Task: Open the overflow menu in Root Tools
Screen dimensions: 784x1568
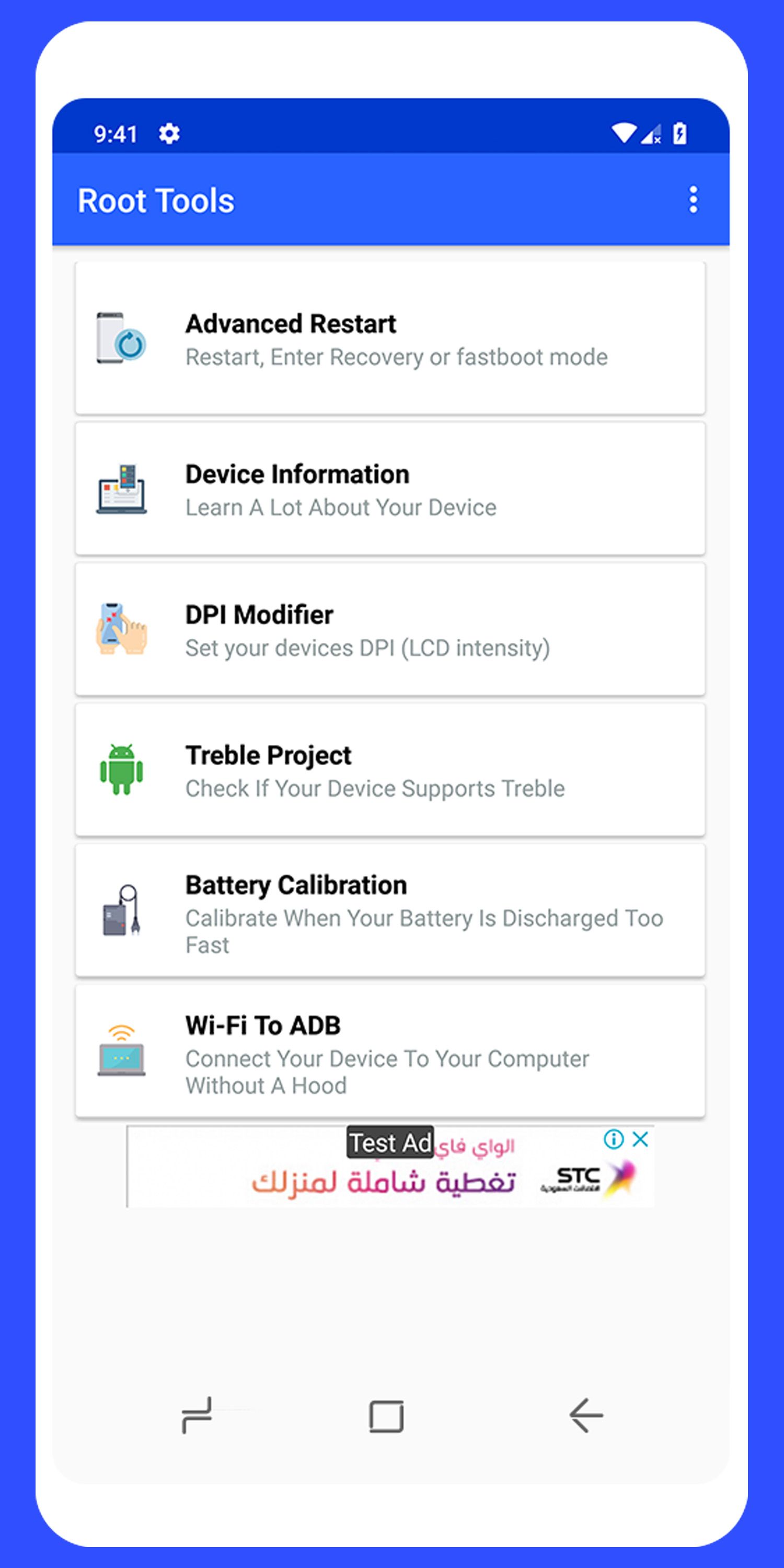Action: pyautogui.click(x=693, y=200)
